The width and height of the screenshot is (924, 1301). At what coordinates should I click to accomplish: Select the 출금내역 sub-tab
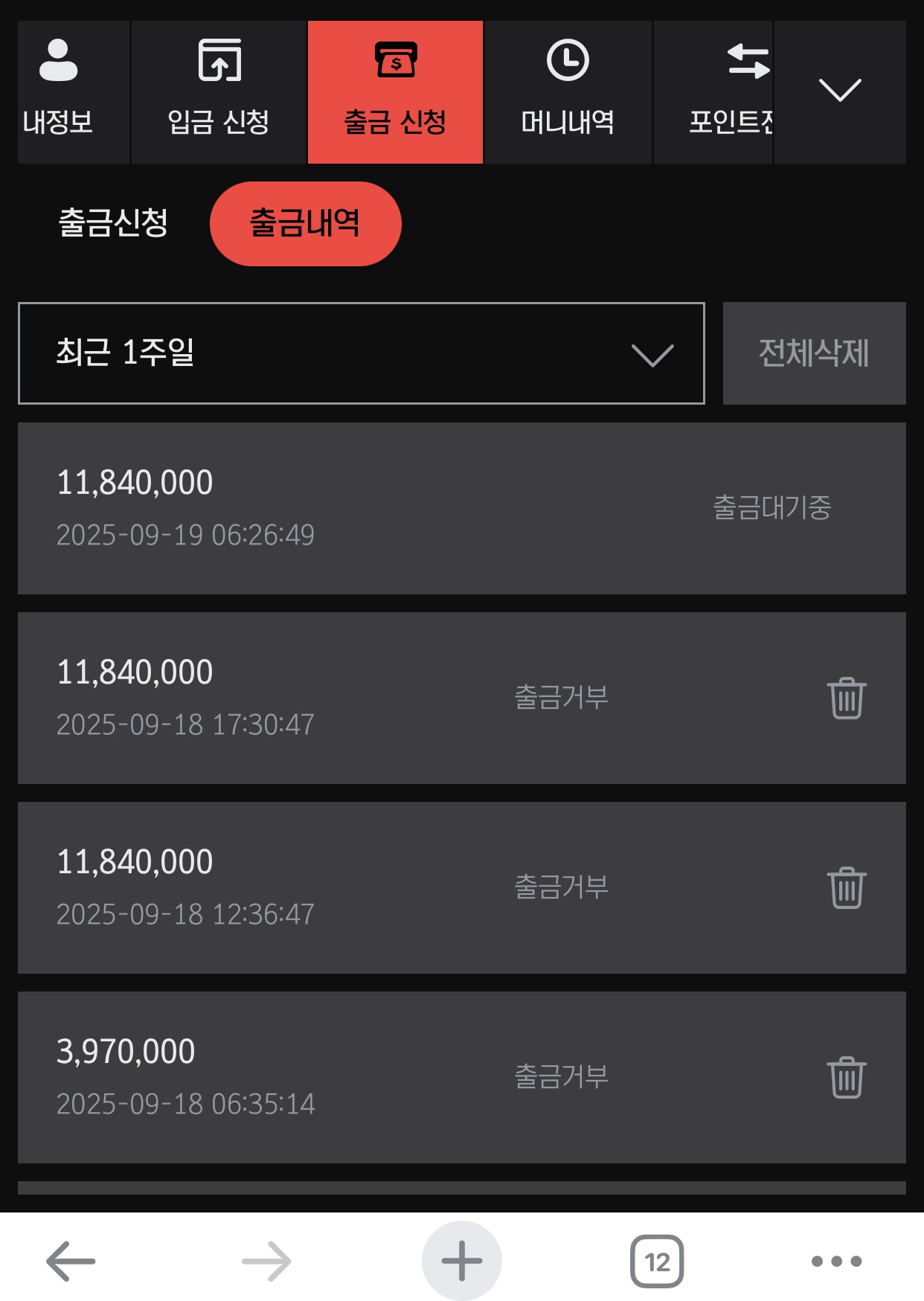305,223
